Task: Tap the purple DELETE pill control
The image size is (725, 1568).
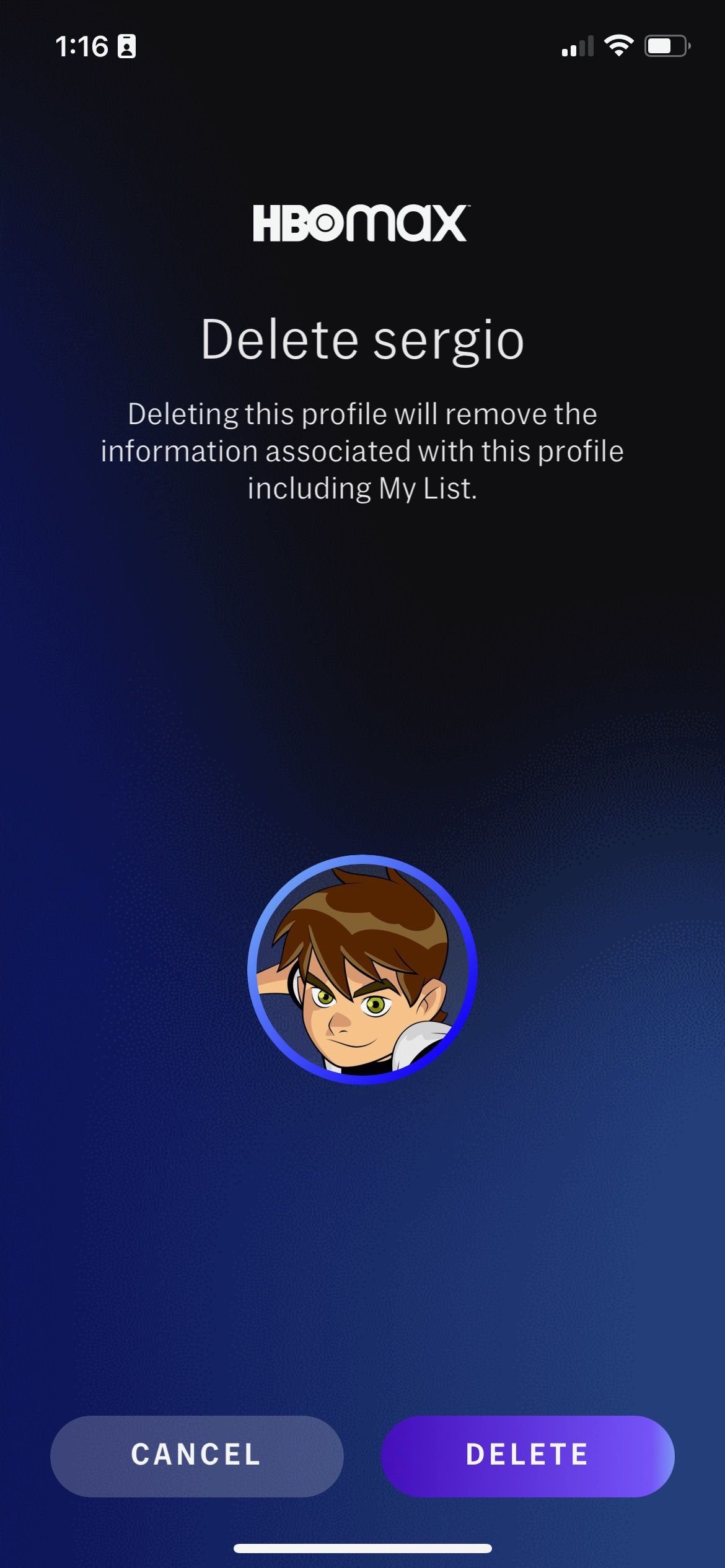Action: point(528,1456)
